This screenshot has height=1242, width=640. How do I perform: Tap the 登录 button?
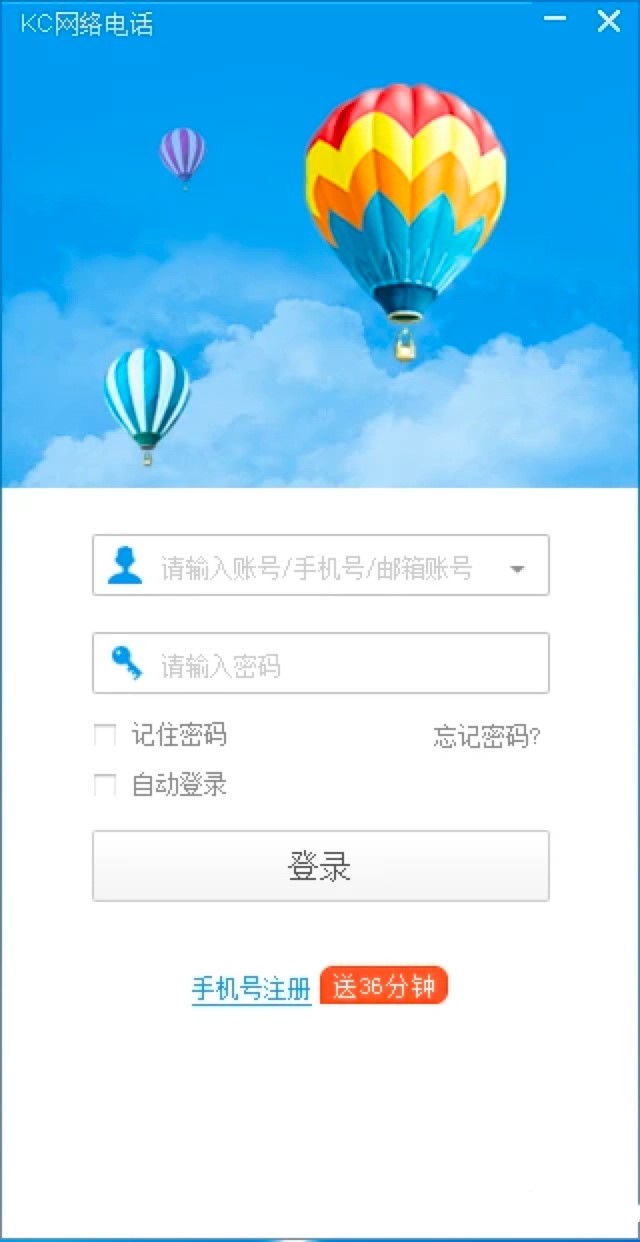point(320,866)
